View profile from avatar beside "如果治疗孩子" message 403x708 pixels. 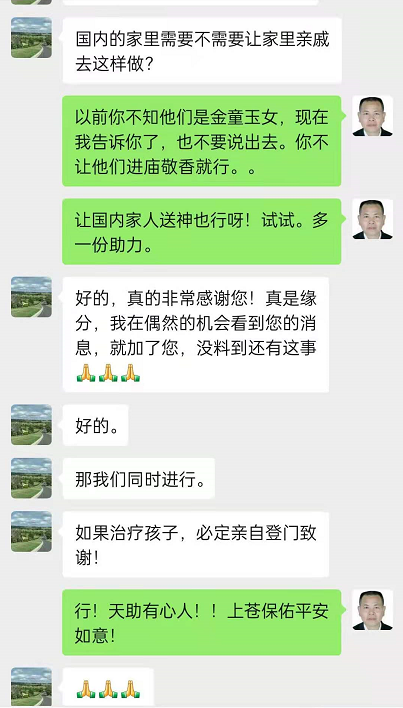click(31, 531)
